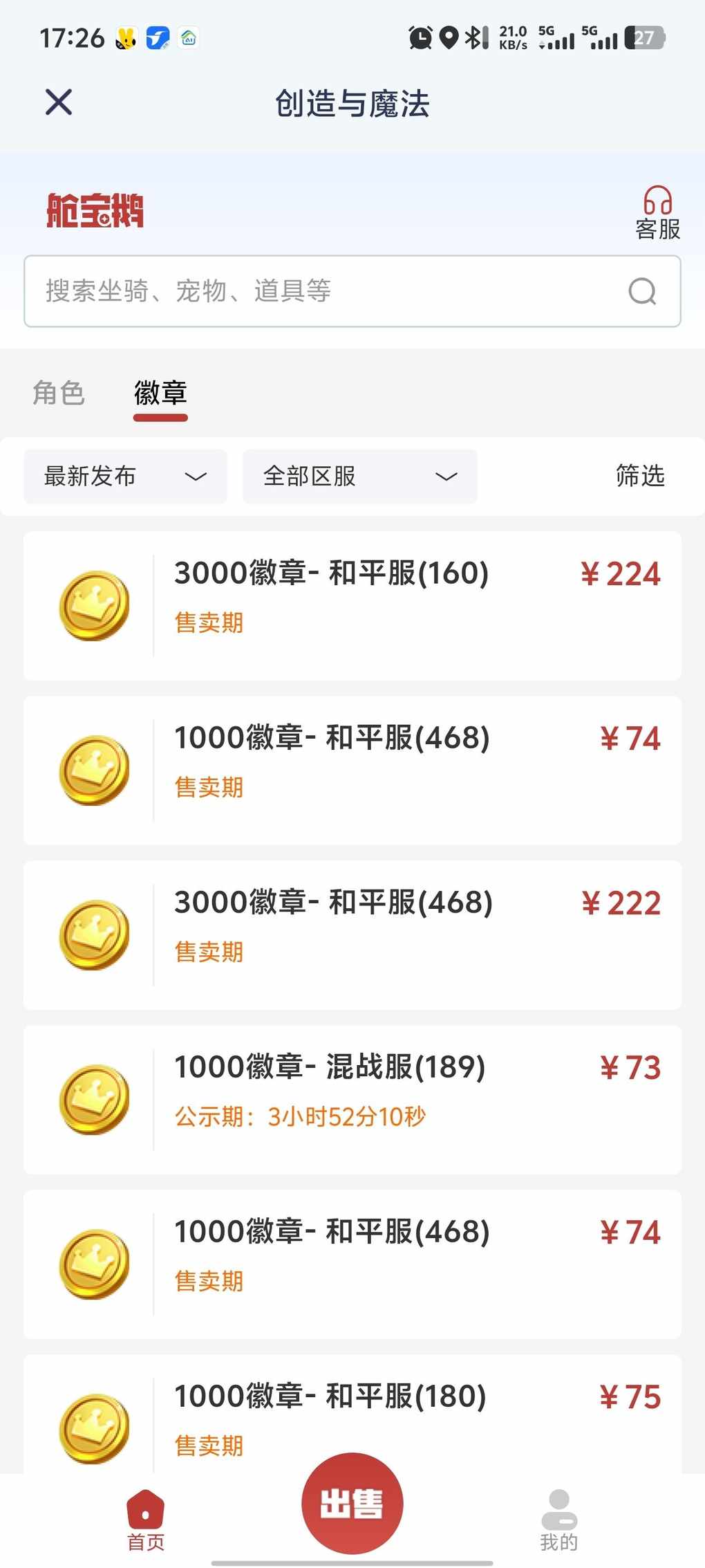Switch to the 角色 tab
Image resolution: width=705 pixels, height=1568 pixels.
point(59,393)
